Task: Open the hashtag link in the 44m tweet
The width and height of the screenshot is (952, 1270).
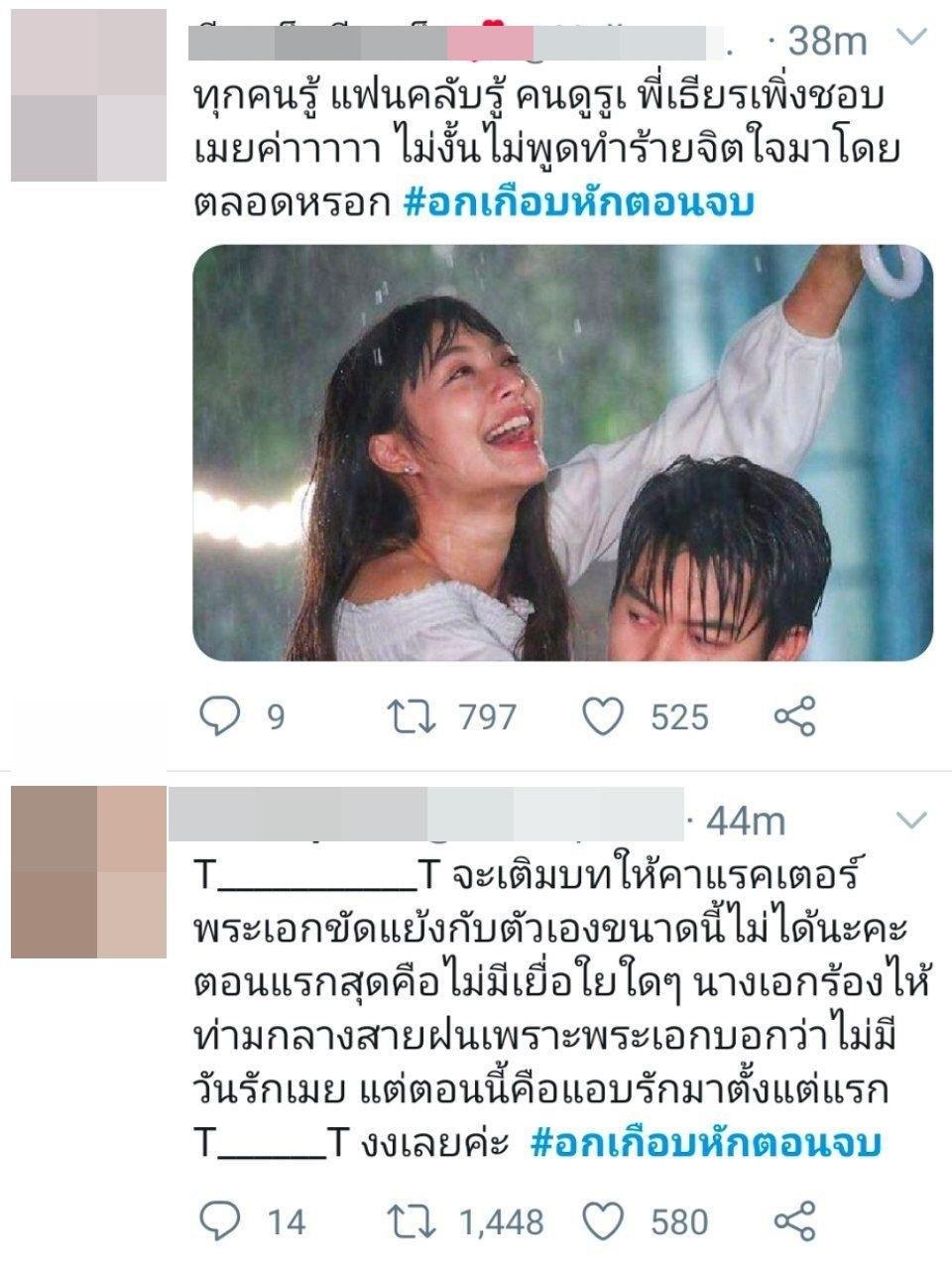Action: pos(705,1143)
